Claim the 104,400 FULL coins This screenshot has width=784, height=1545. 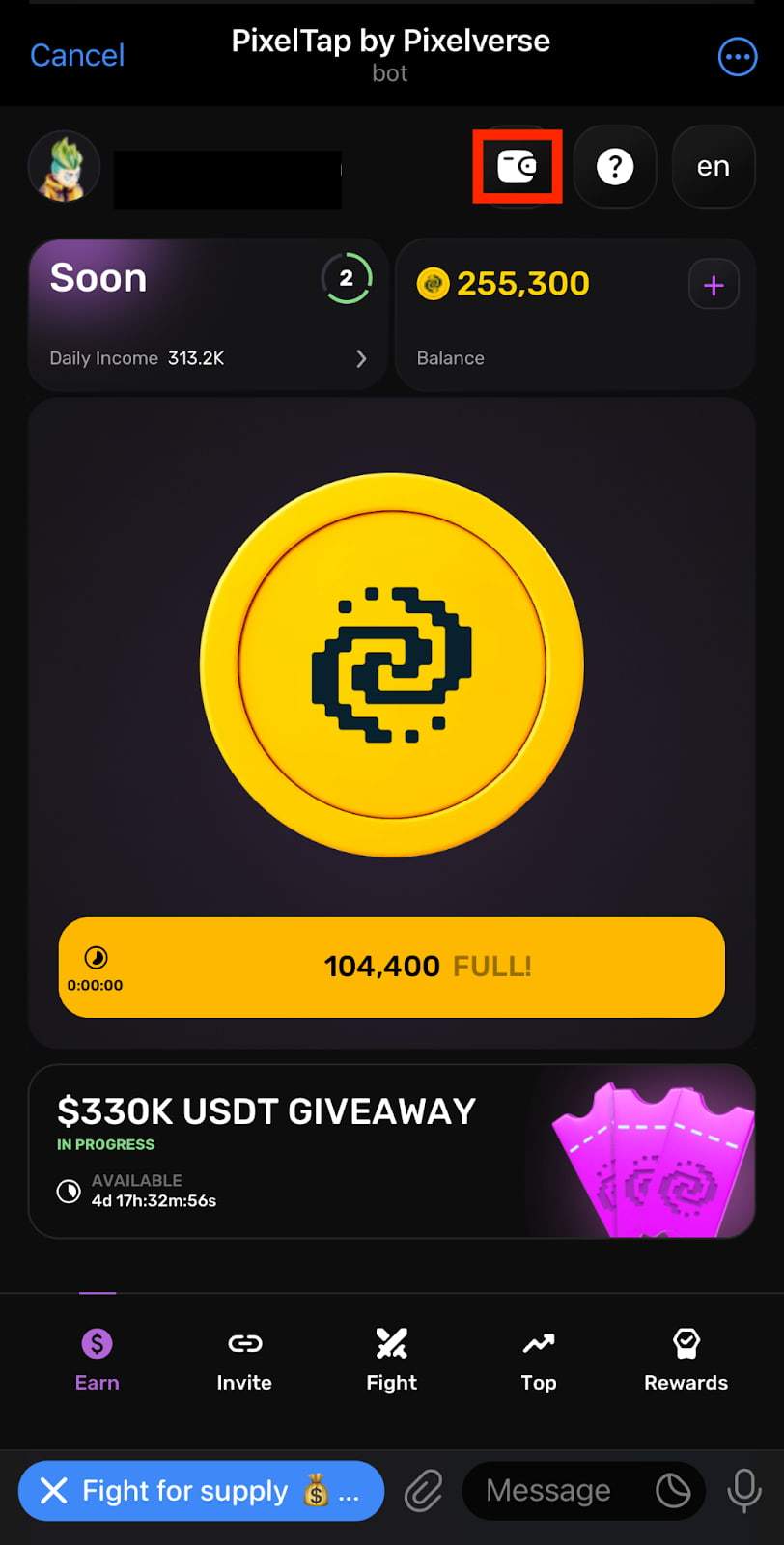click(x=391, y=967)
